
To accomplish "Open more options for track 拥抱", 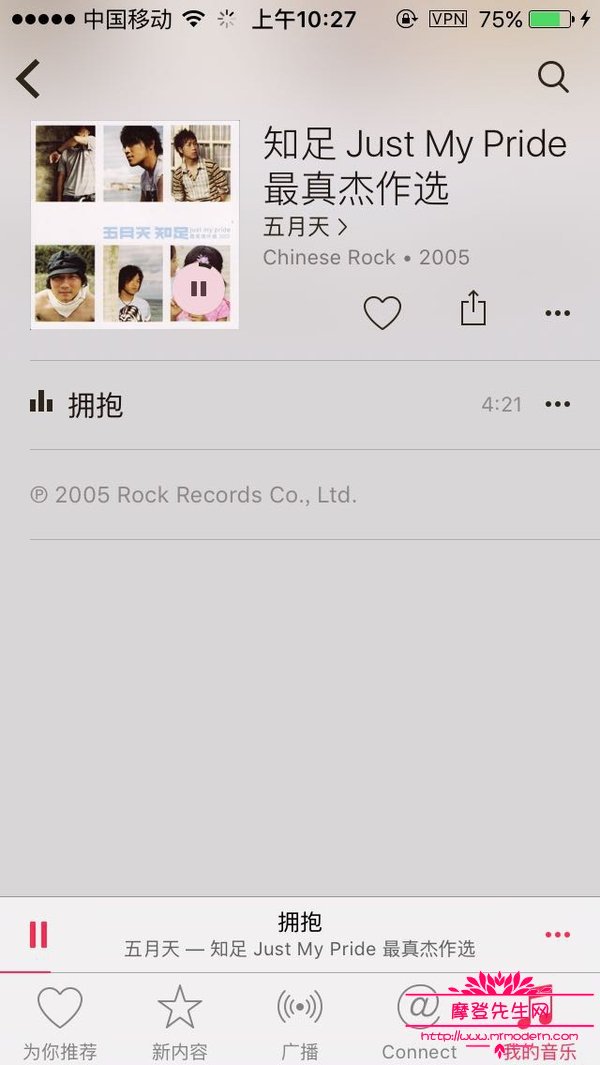I will tap(557, 405).
